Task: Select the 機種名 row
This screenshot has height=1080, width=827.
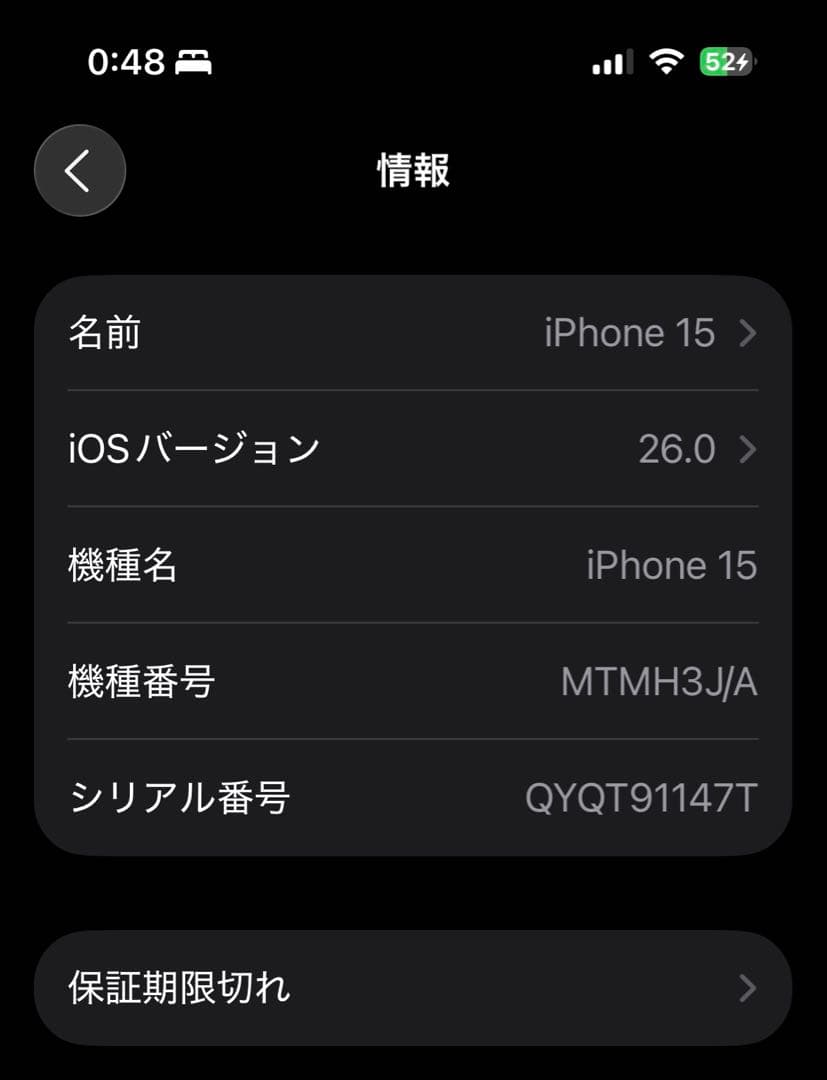Action: [413, 565]
